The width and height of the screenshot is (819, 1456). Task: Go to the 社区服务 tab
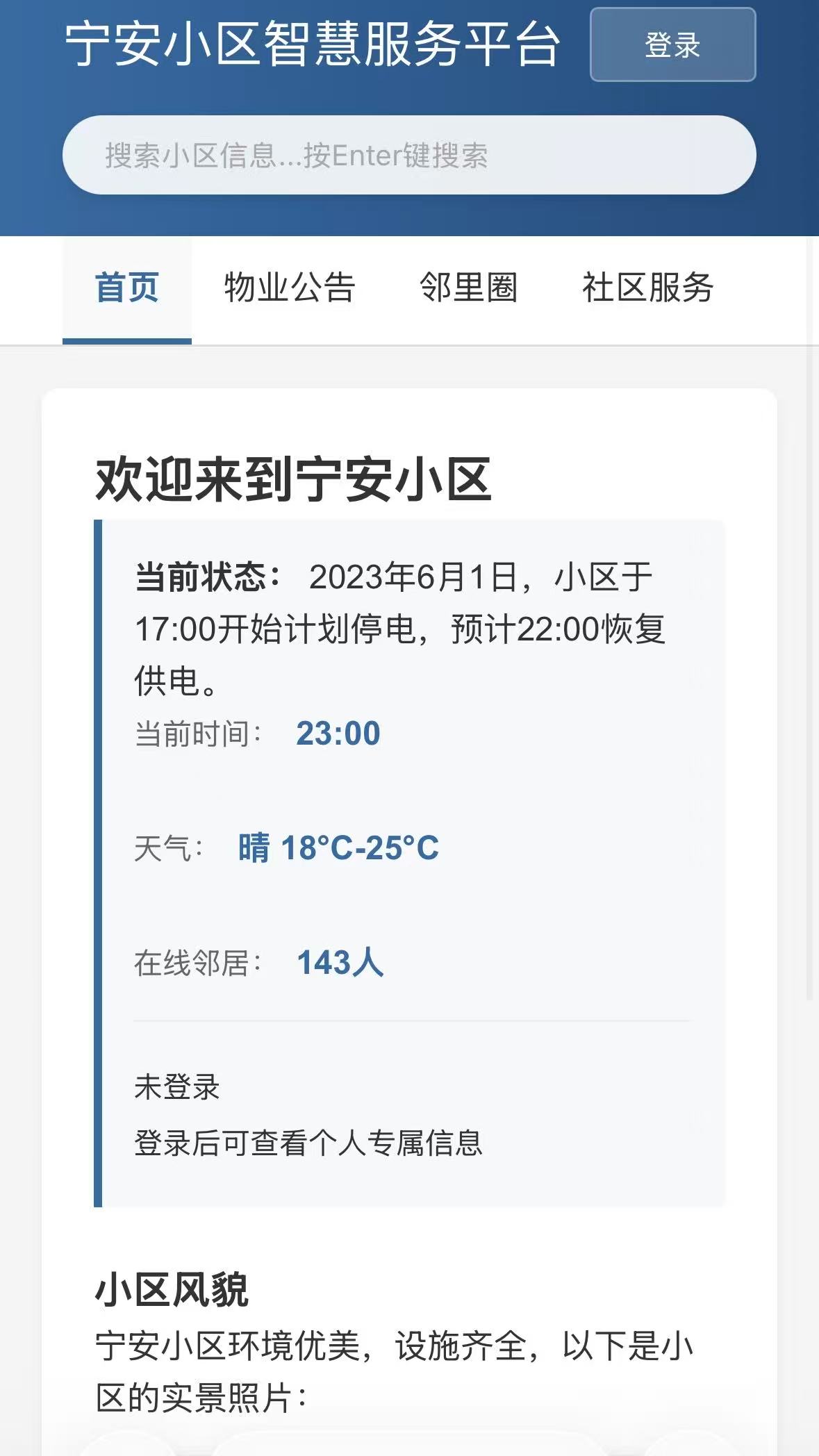647,288
